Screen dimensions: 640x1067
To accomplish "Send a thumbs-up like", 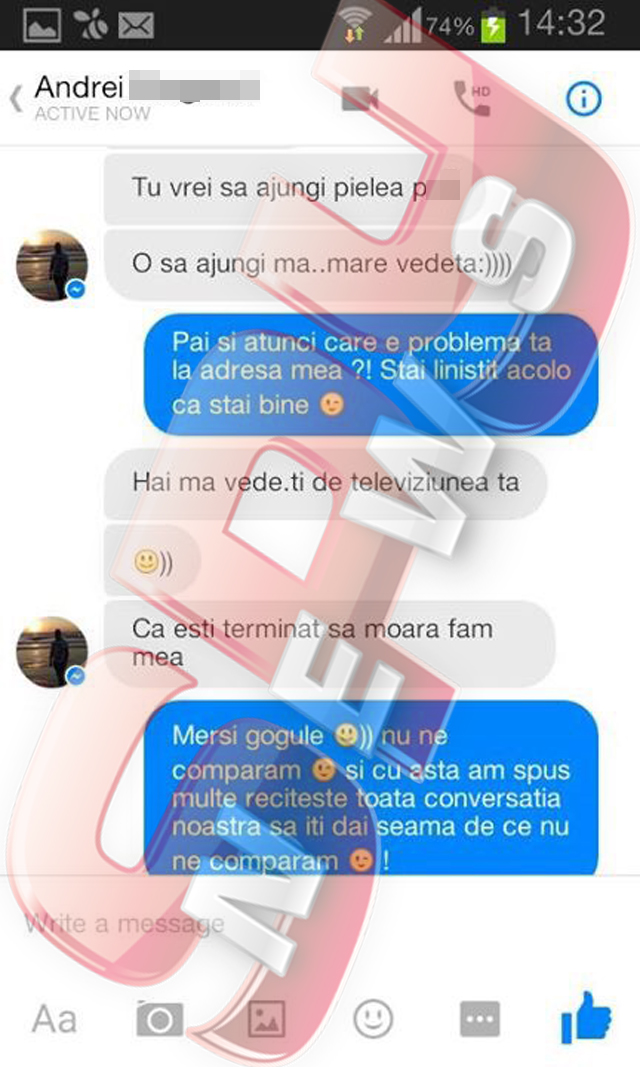I will [585, 1017].
